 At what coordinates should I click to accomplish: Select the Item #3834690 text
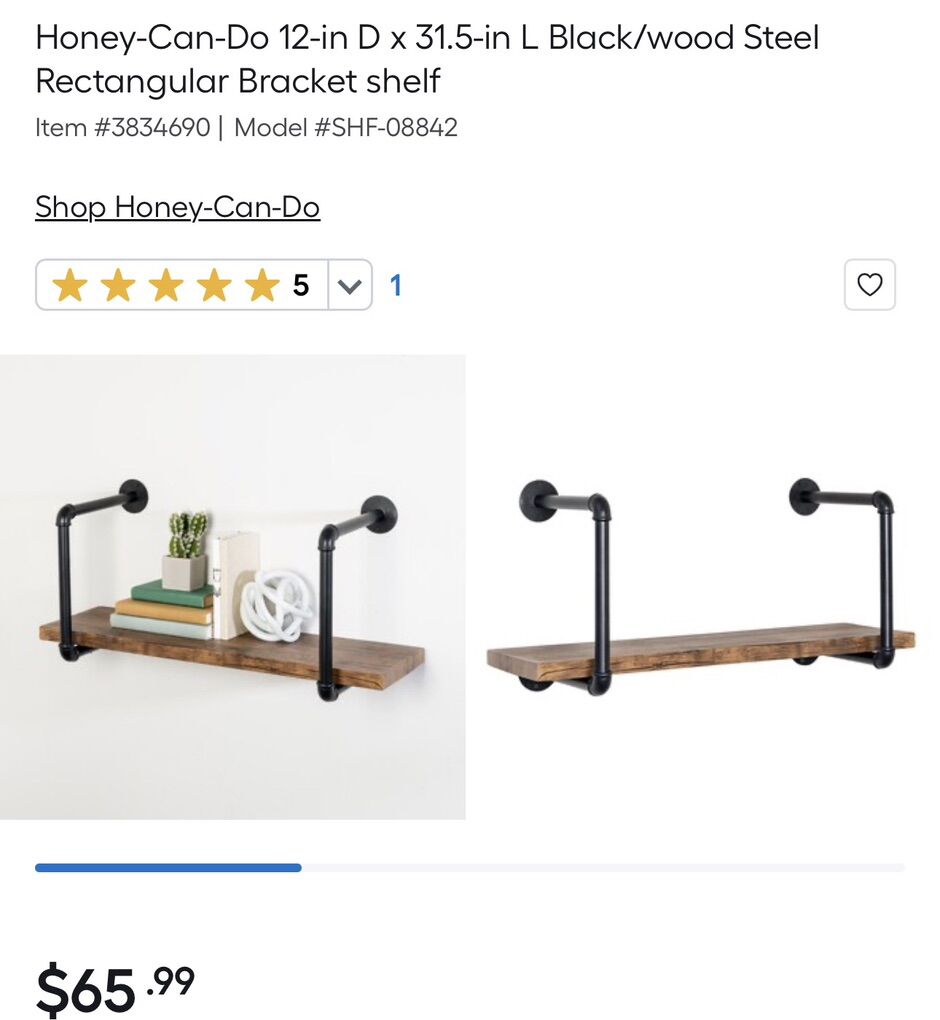point(120,127)
